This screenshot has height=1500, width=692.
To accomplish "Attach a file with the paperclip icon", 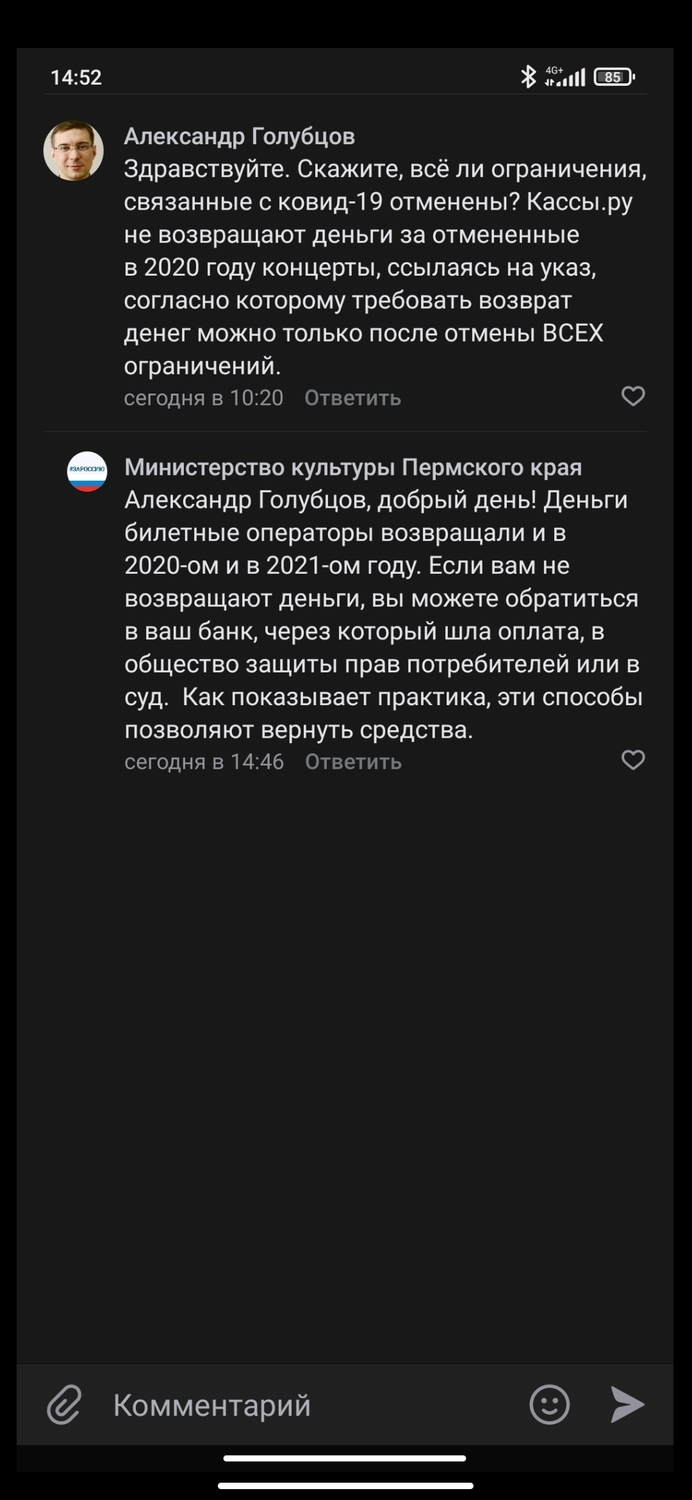I will pyautogui.click(x=64, y=1405).
